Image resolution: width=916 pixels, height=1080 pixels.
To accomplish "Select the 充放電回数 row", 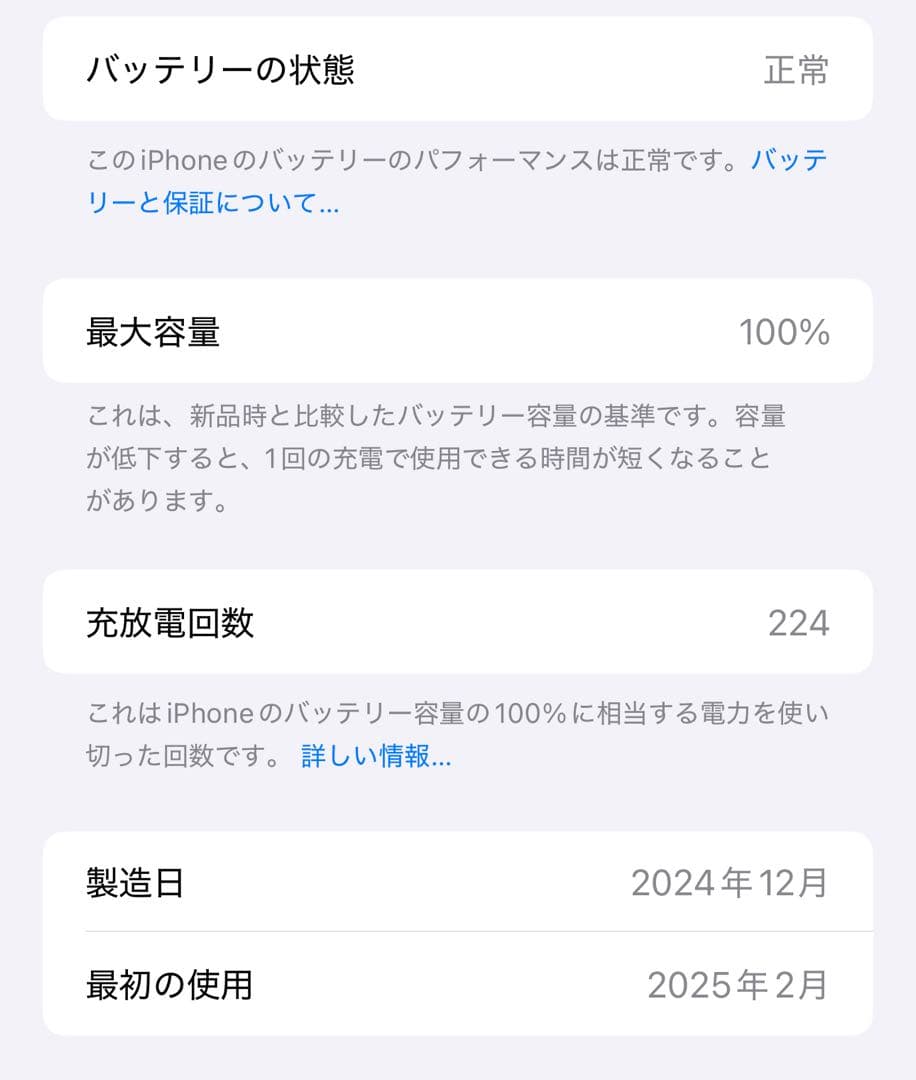I will pyautogui.click(x=458, y=622).
